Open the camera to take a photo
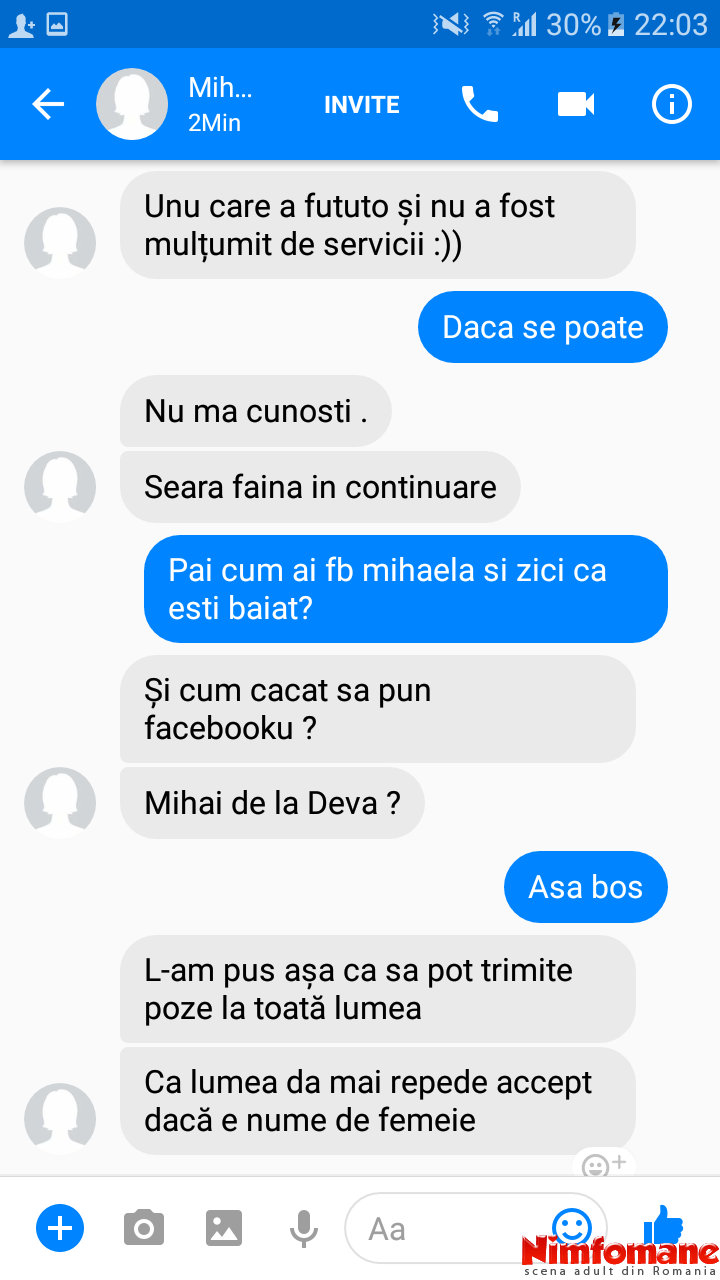Screen dimensions: 720x1280 click(x=144, y=1228)
